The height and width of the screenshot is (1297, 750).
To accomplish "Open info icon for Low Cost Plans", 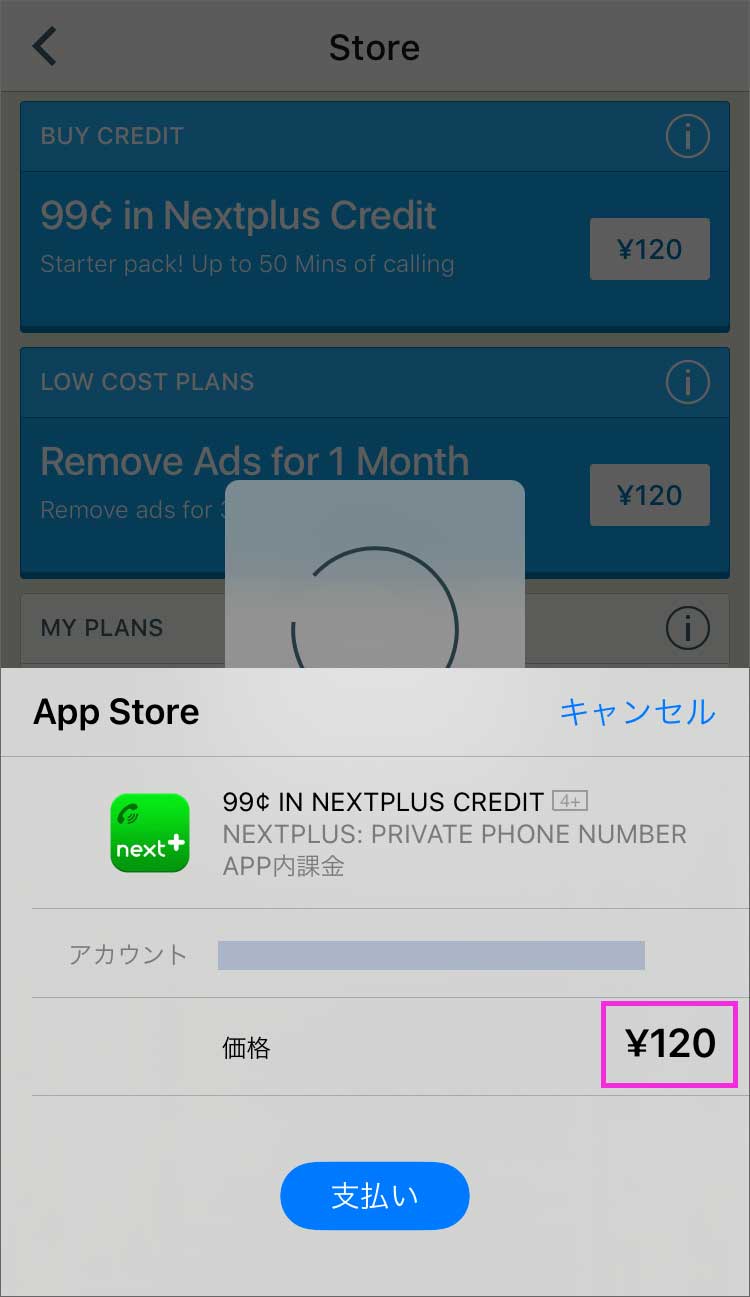I will coord(687,382).
